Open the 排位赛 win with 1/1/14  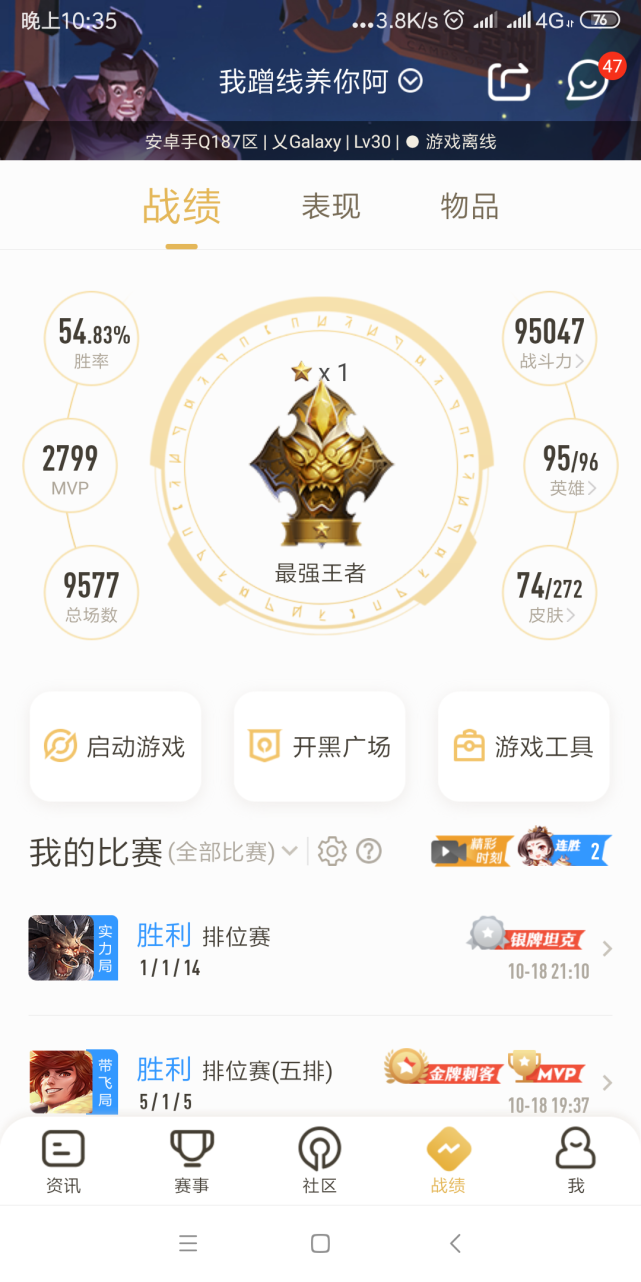(x=320, y=948)
